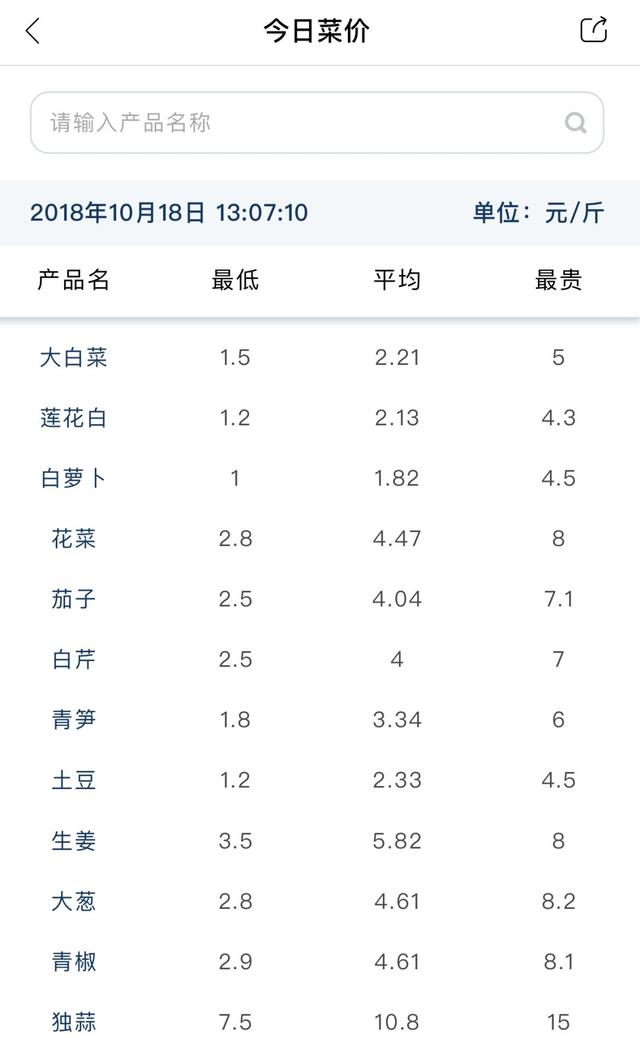Tap the magnifier search icon
Viewport: 640px width, 1038px height.
point(576,123)
